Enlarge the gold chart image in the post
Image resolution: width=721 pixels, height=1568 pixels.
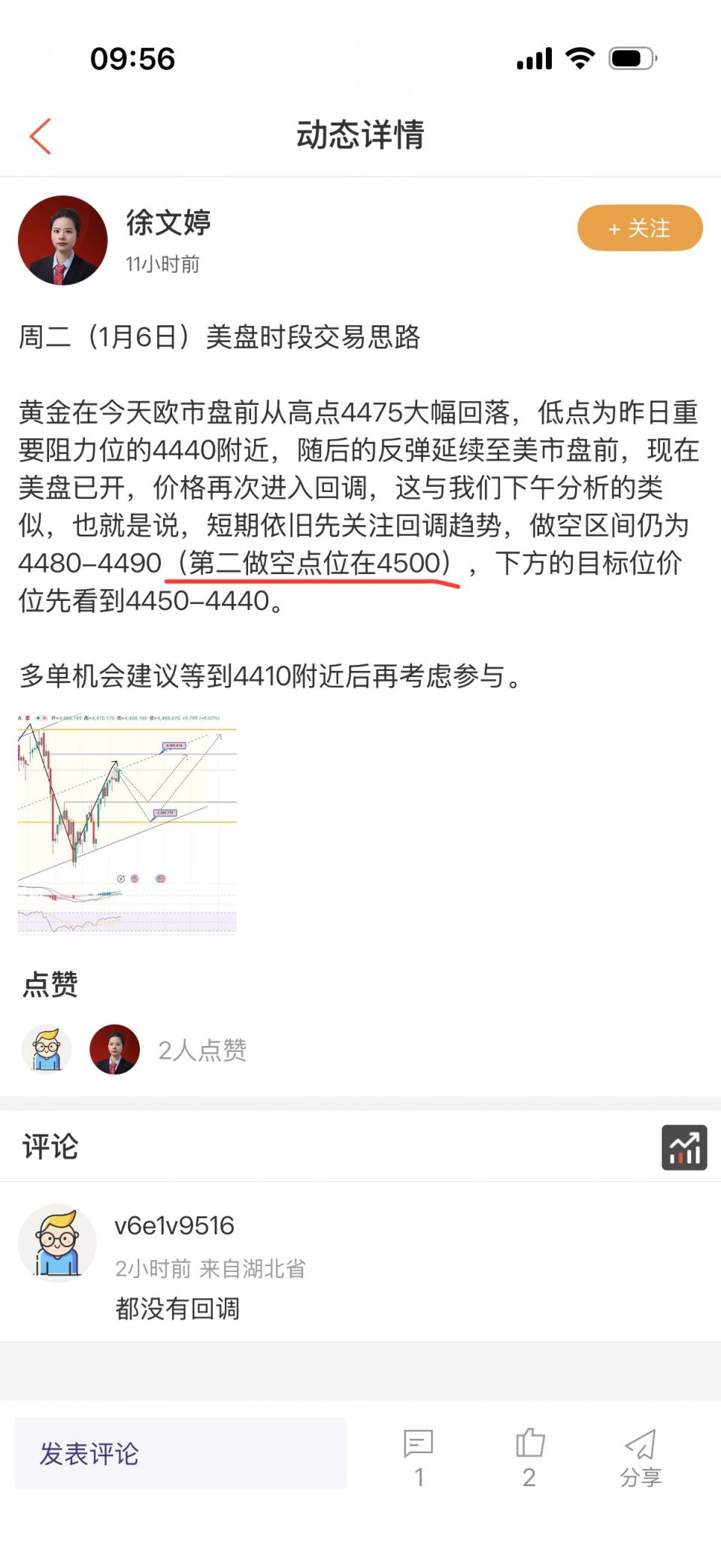(127, 823)
